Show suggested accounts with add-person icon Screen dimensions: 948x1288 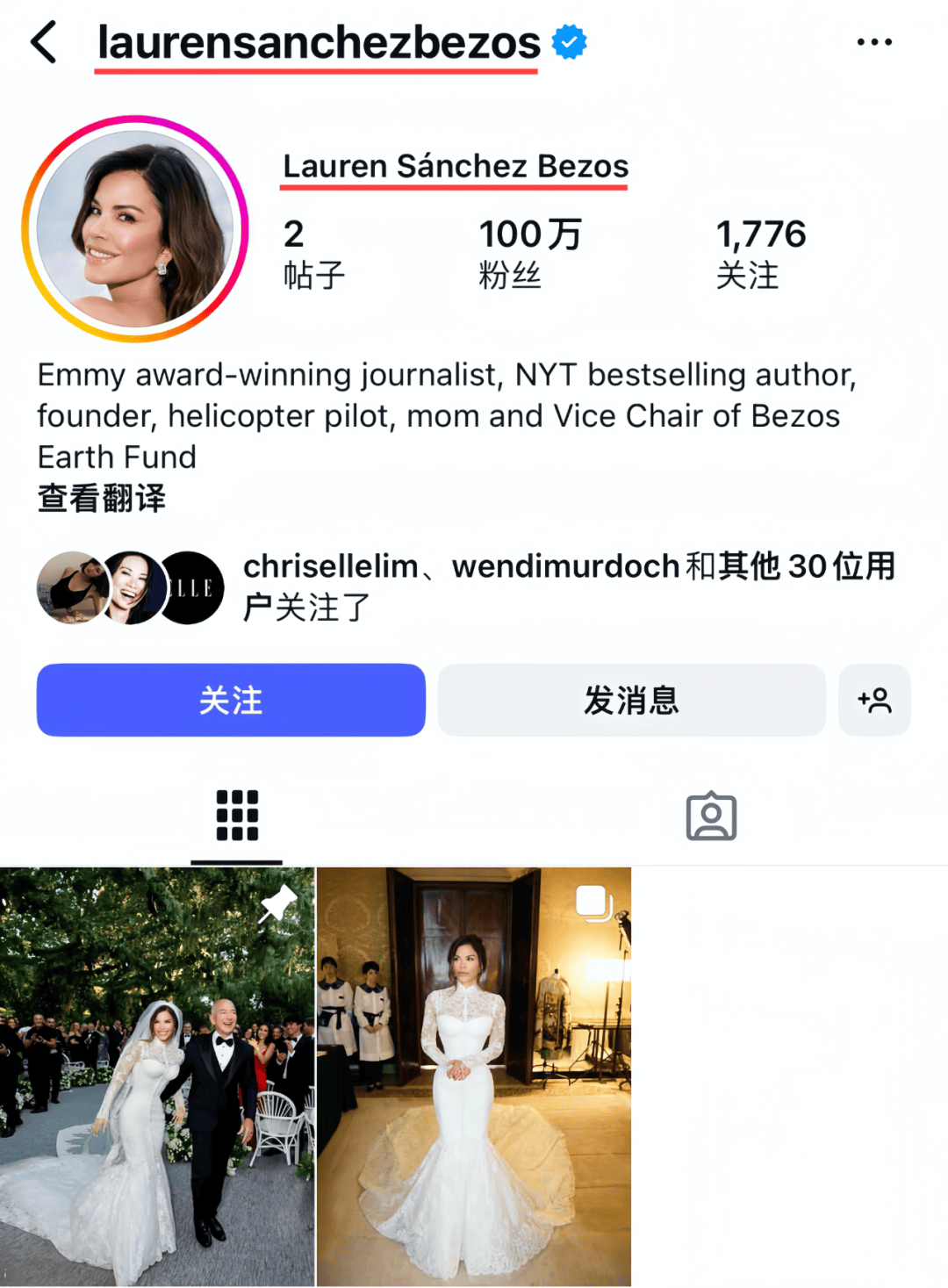[x=874, y=700]
